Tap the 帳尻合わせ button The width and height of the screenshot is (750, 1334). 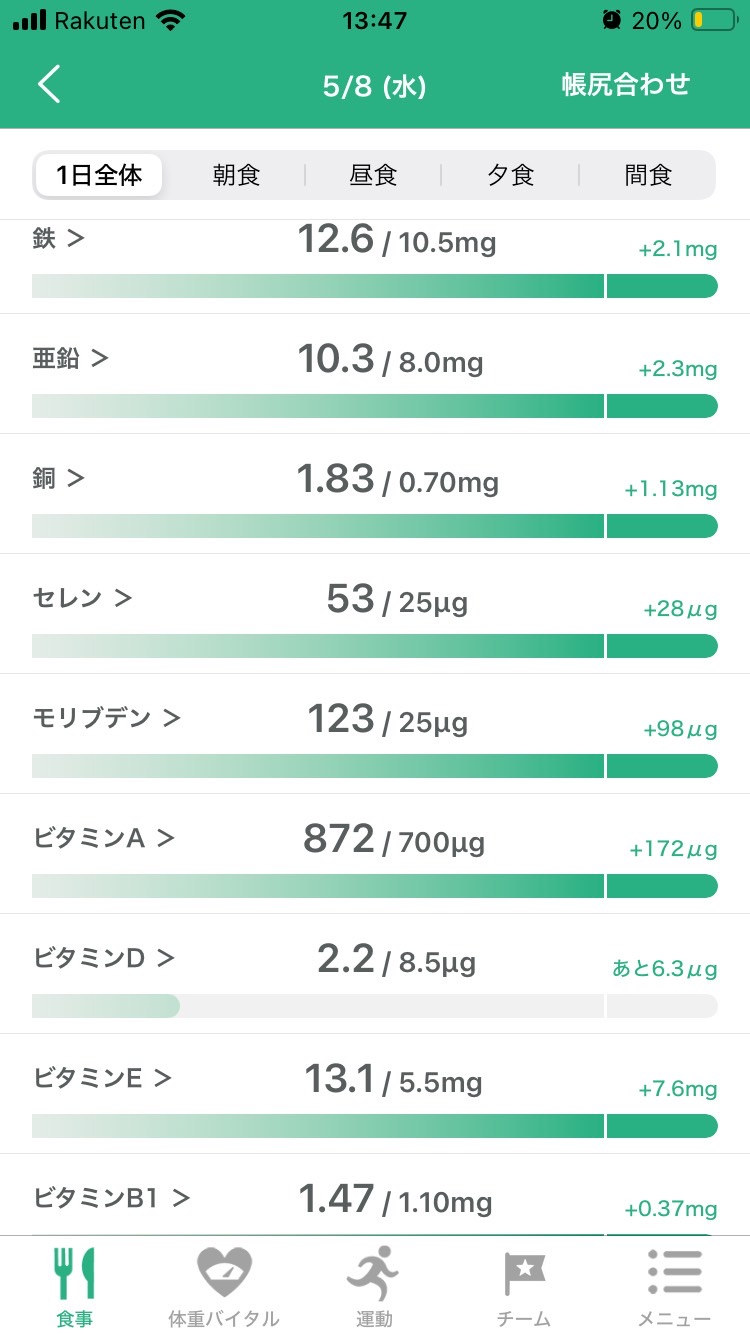click(x=626, y=85)
